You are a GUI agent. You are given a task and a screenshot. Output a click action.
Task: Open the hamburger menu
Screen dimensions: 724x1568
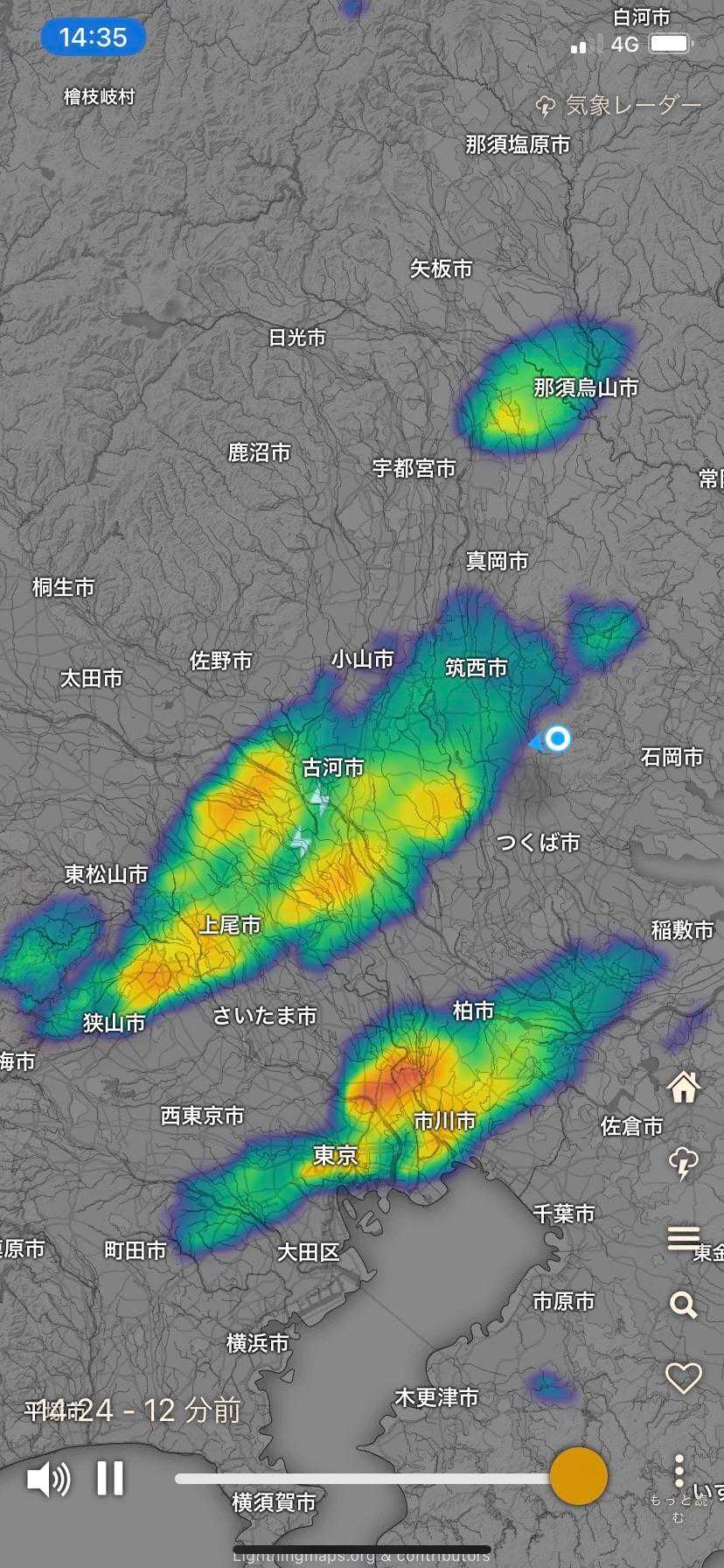click(684, 1237)
